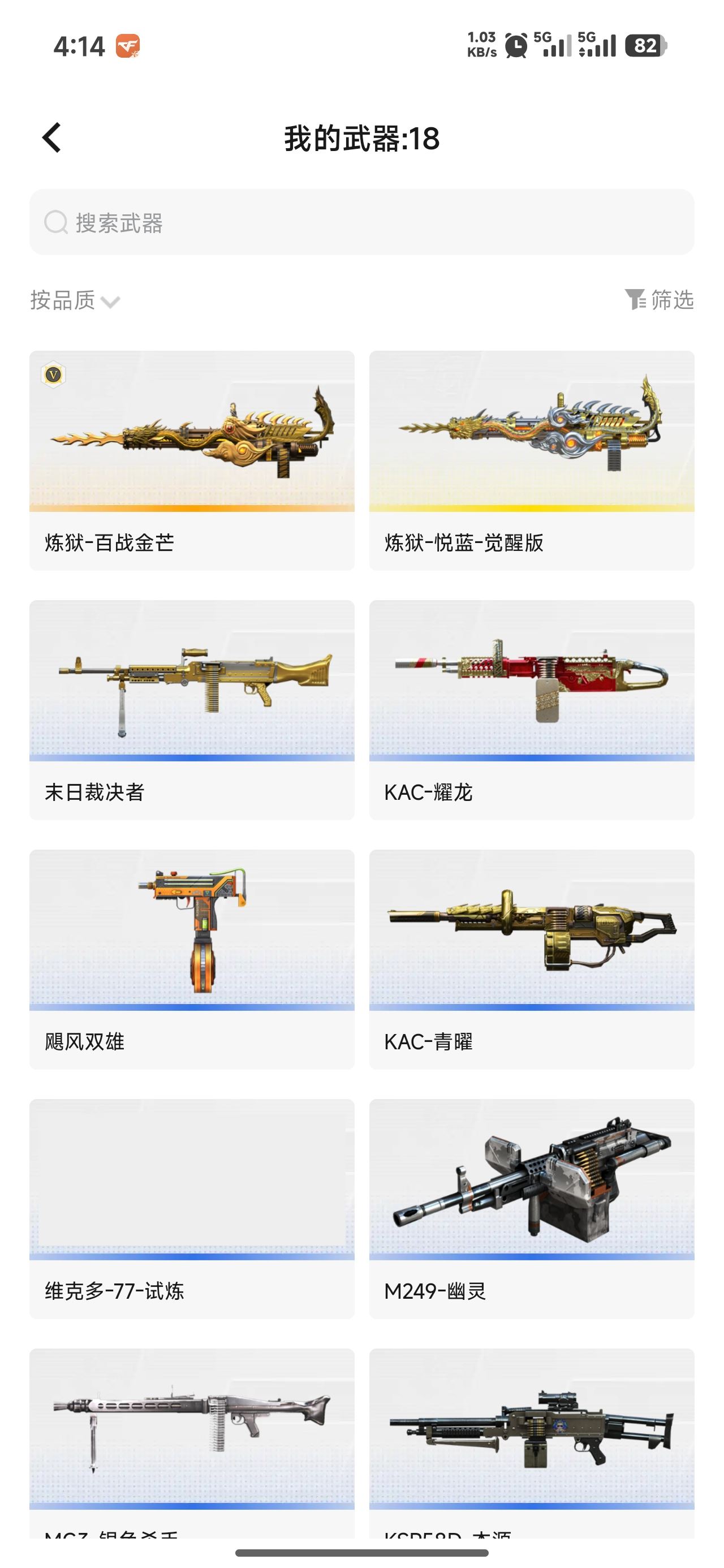Open the 筛选 filter options
724x1568 pixels.
click(x=660, y=299)
